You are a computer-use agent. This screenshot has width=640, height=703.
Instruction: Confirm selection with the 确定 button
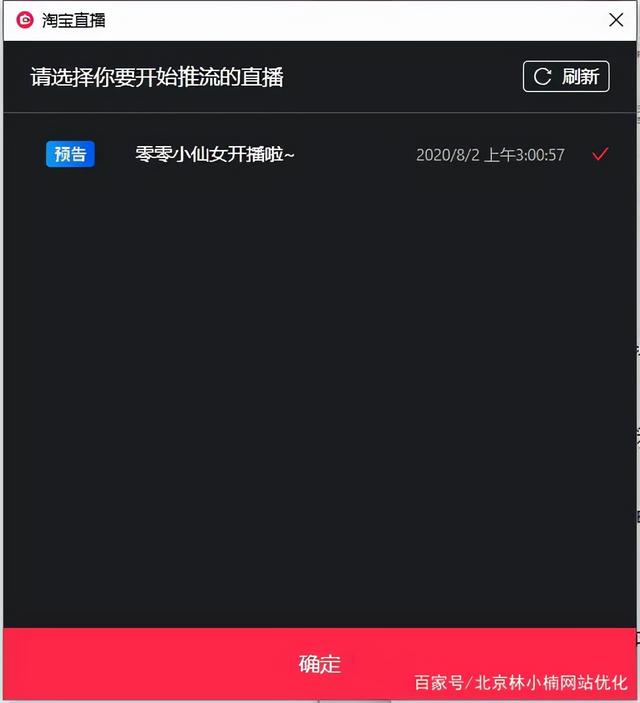coord(319,664)
